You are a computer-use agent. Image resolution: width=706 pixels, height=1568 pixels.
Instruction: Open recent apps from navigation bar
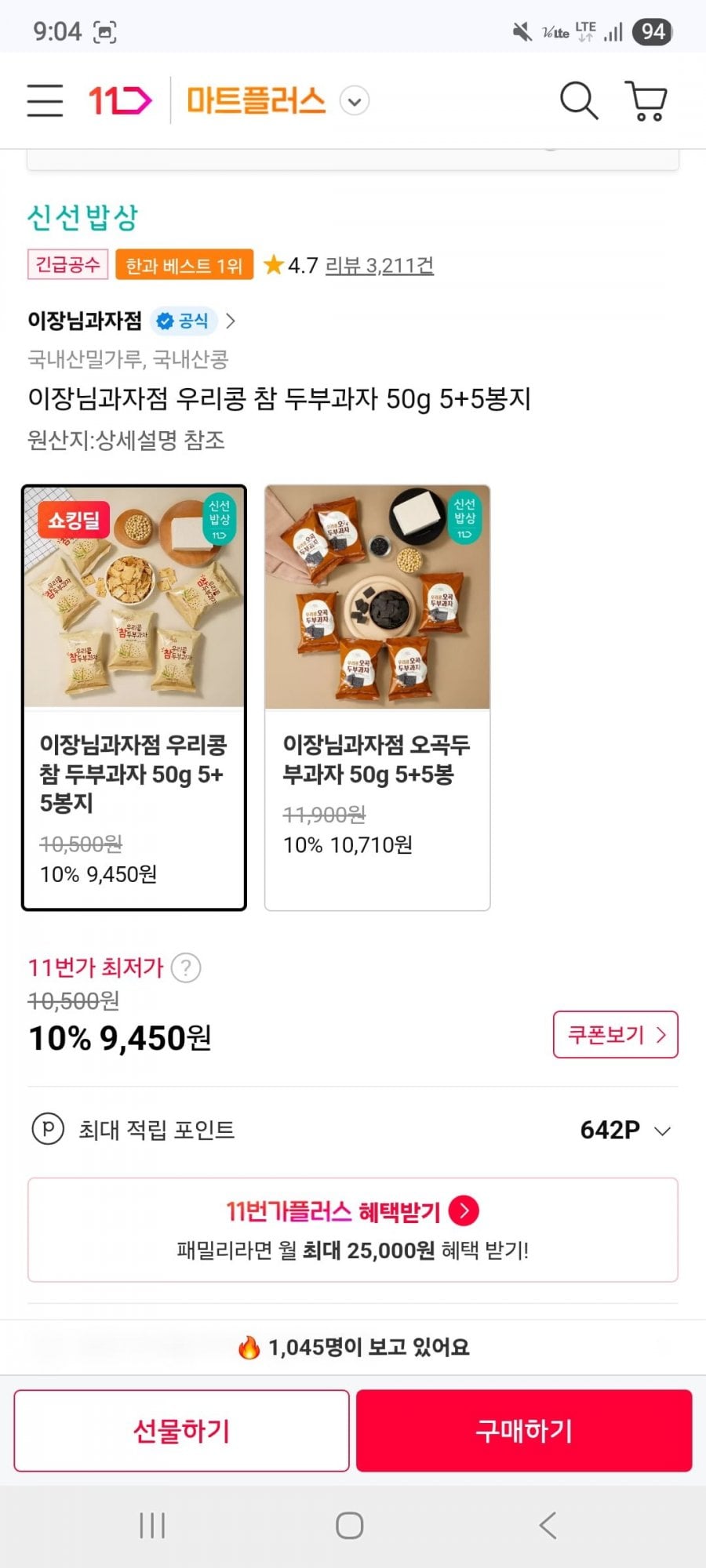[152, 1526]
